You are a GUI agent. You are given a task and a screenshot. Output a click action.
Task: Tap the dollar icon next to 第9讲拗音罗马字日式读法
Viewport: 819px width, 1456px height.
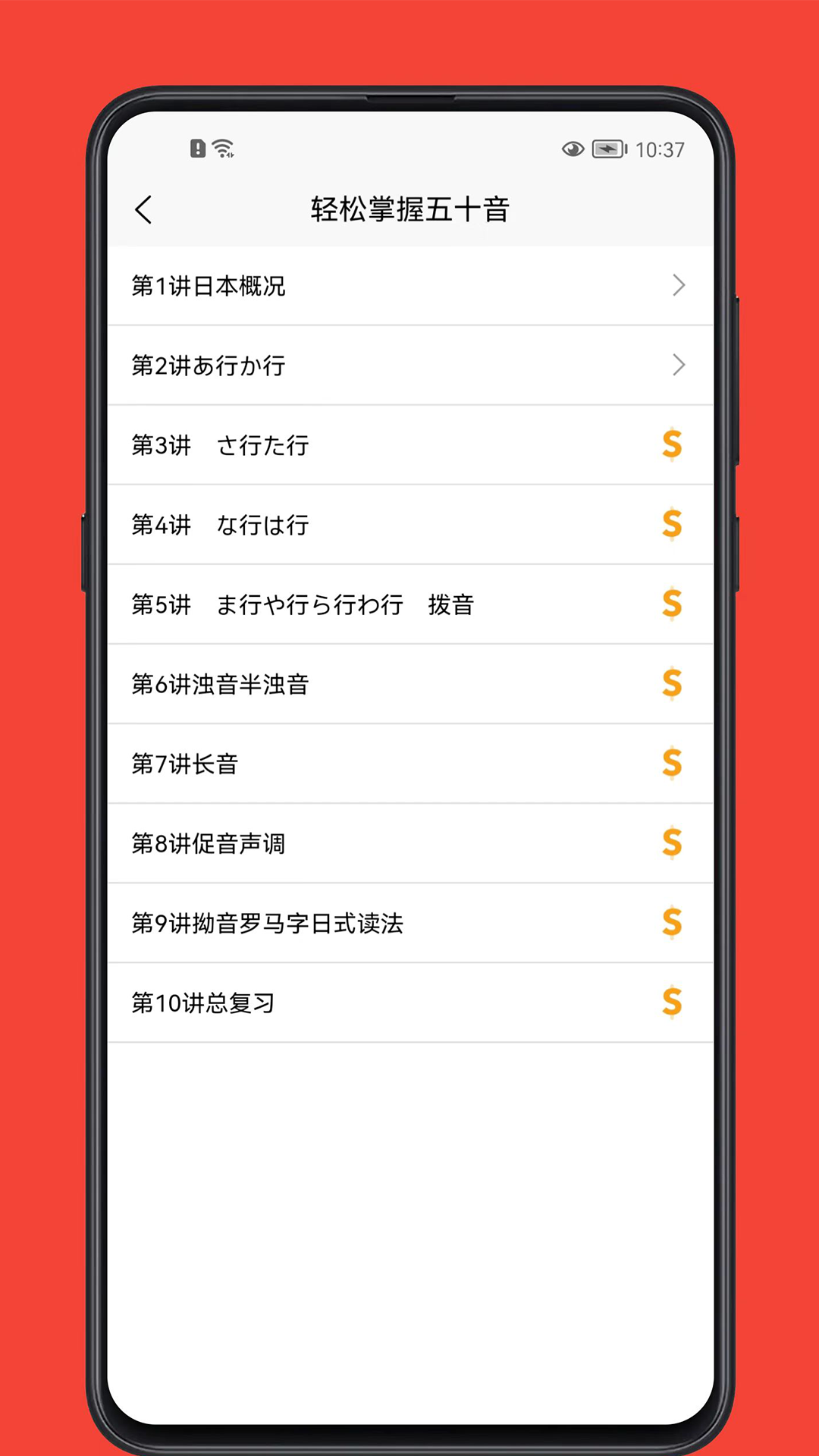672,923
